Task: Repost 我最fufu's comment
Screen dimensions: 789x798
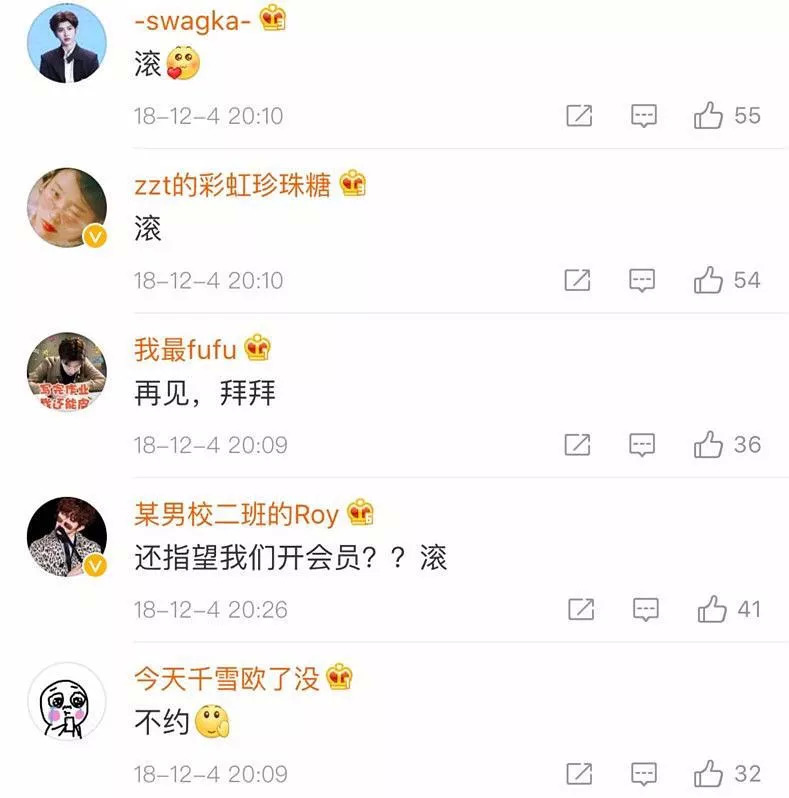Action: (x=578, y=444)
